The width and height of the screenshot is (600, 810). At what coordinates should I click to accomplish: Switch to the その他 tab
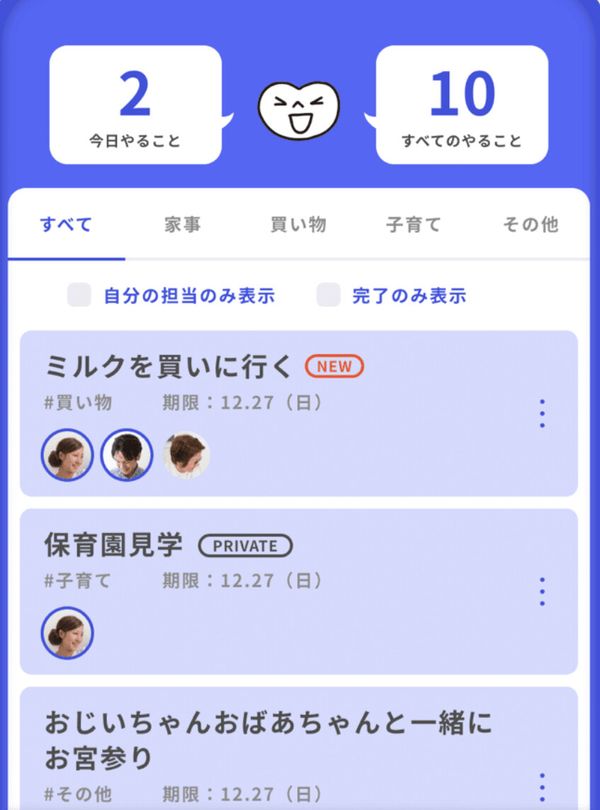pyautogui.click(x=531, y=225)
